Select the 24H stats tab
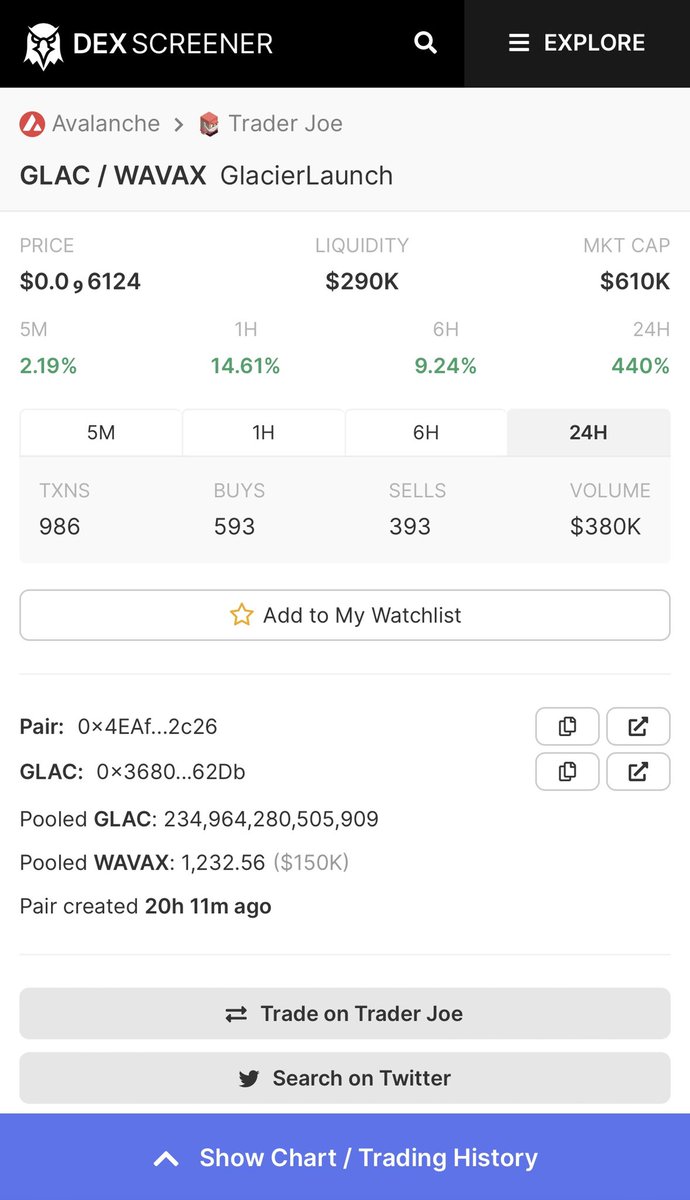Image resolution: width=690 pixels, height=1200 pixels. click(588, 433)
